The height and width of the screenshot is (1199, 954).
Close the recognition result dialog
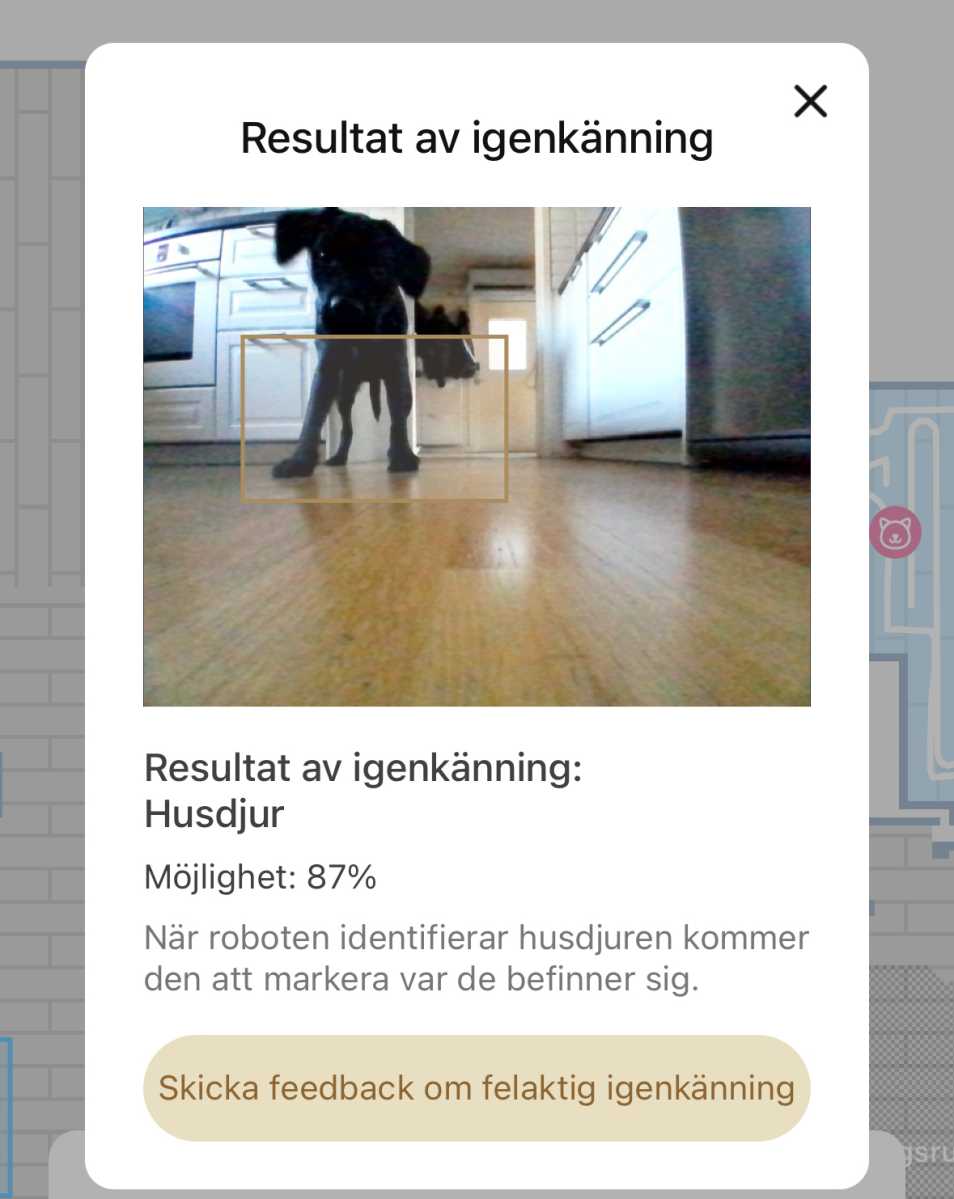pos(810,101)
